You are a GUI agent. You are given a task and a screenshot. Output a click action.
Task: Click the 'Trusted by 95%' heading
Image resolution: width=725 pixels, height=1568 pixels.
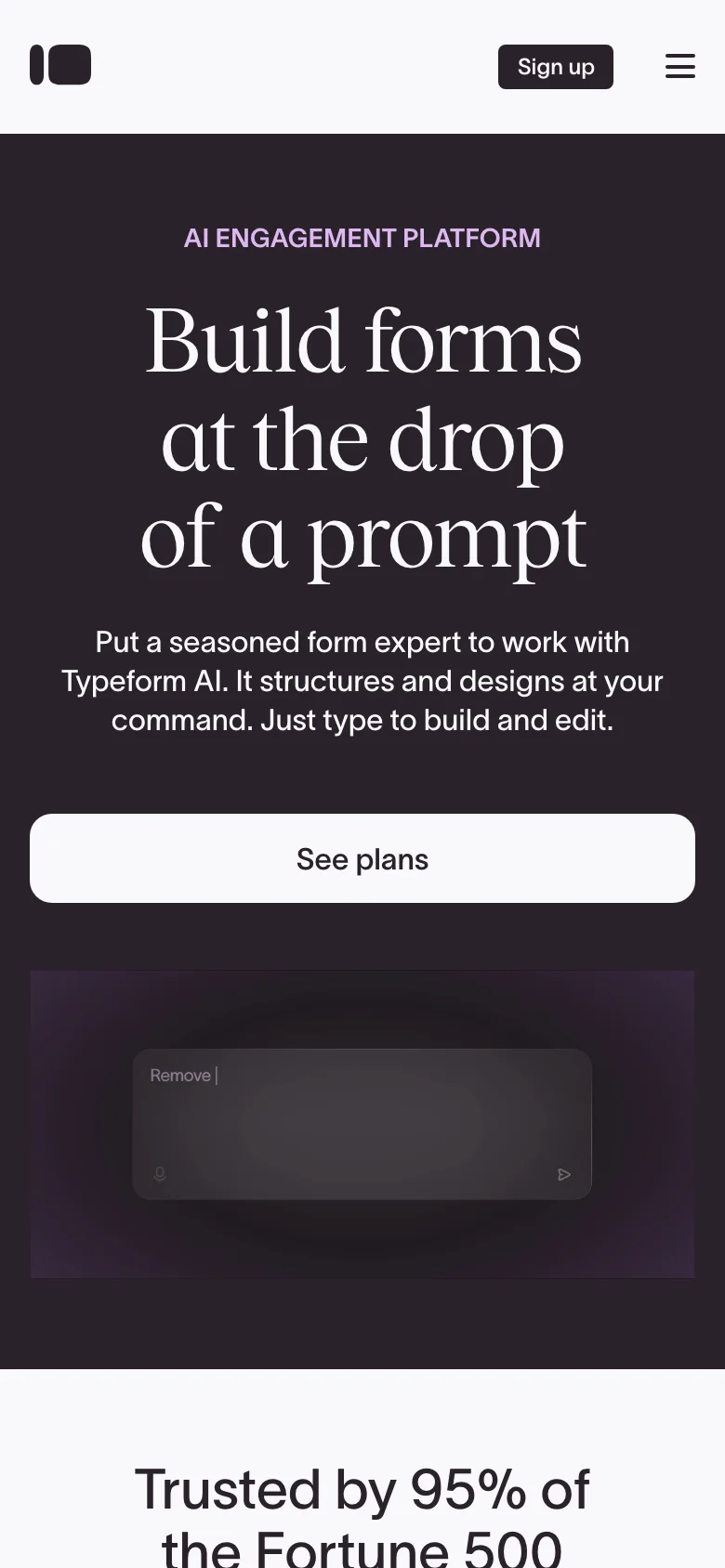362,1509
